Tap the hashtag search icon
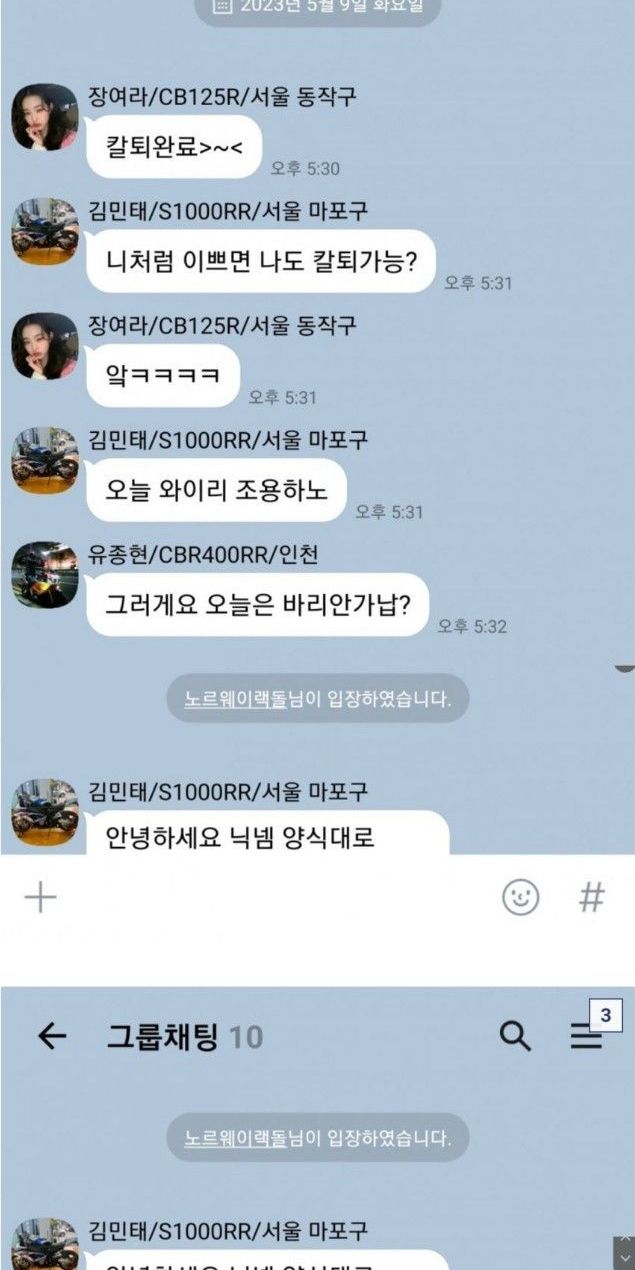635x1270 pixels. point(592,898)
